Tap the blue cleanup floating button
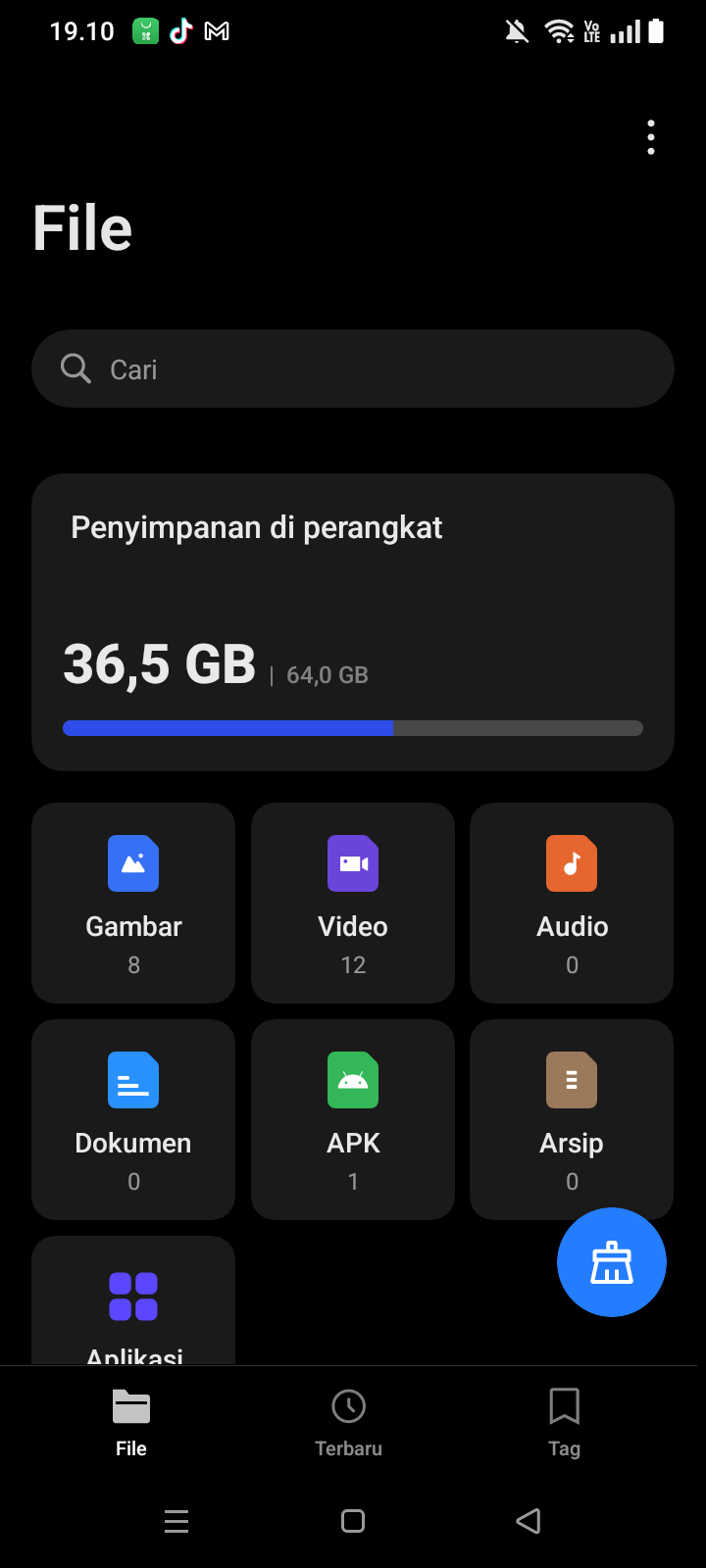706x1568 pixels. 612,1262
